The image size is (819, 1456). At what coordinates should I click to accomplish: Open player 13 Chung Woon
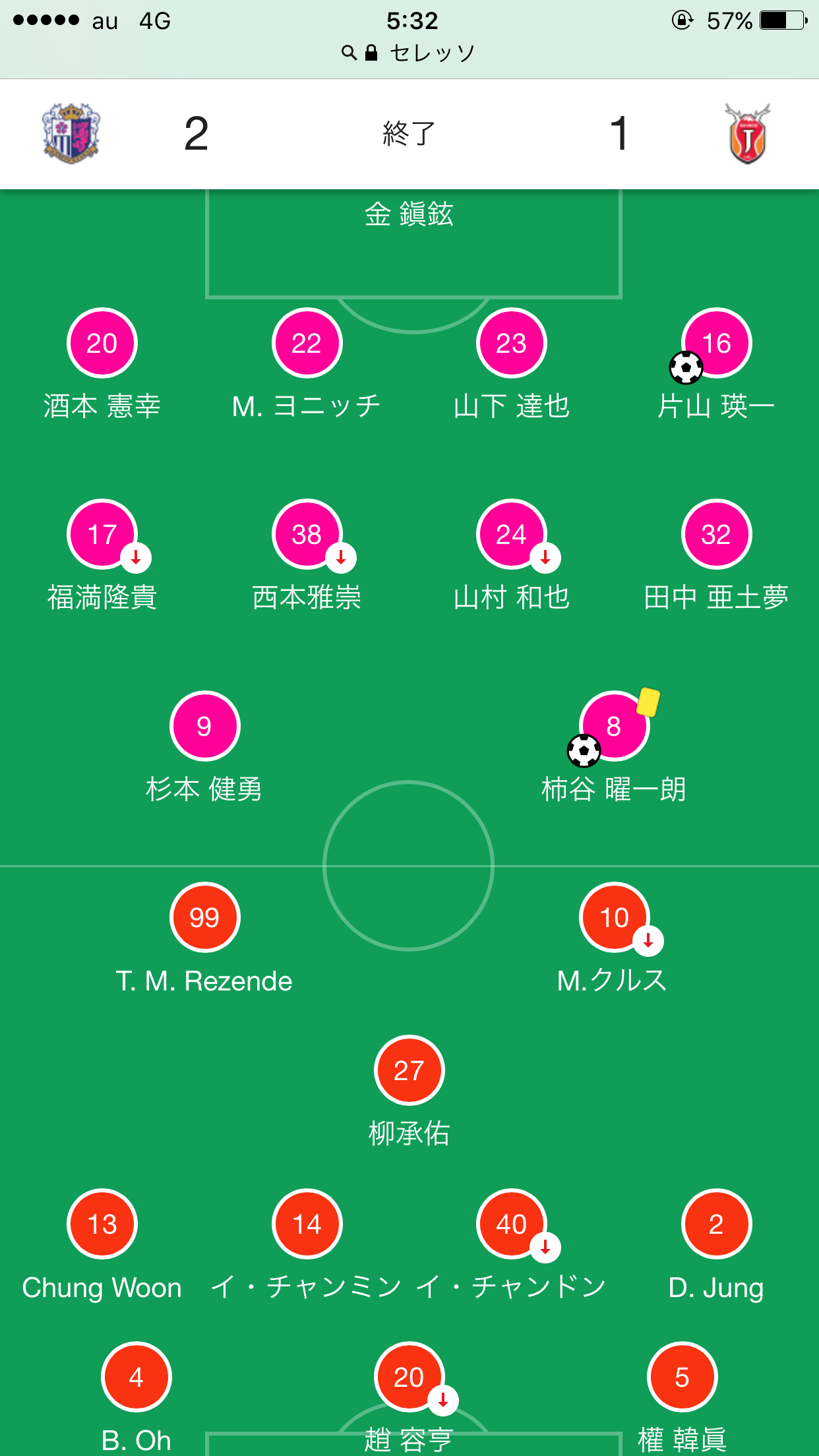102,1224
